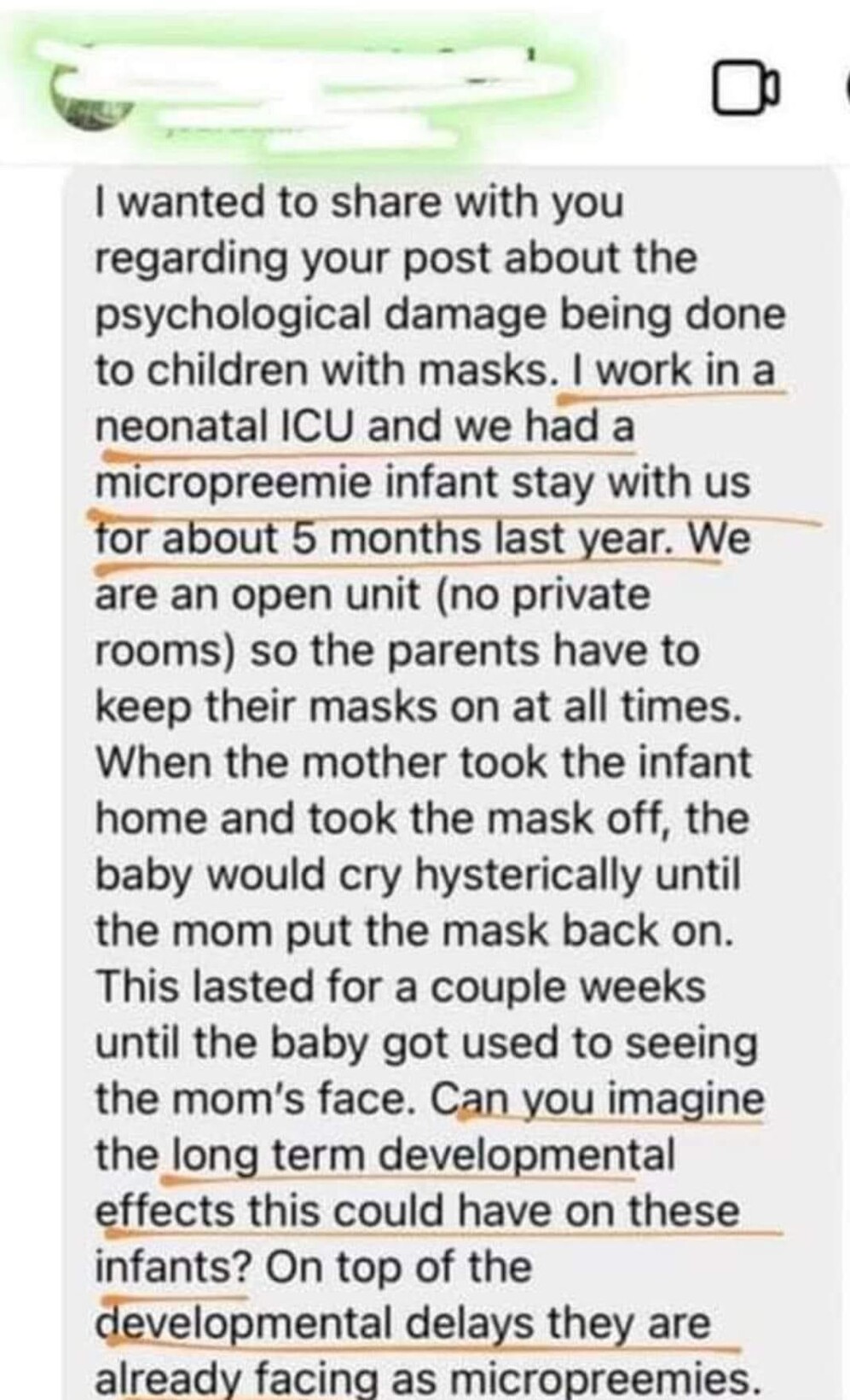
Task: Open the sender's profile picture in the header
Action: 94,98
